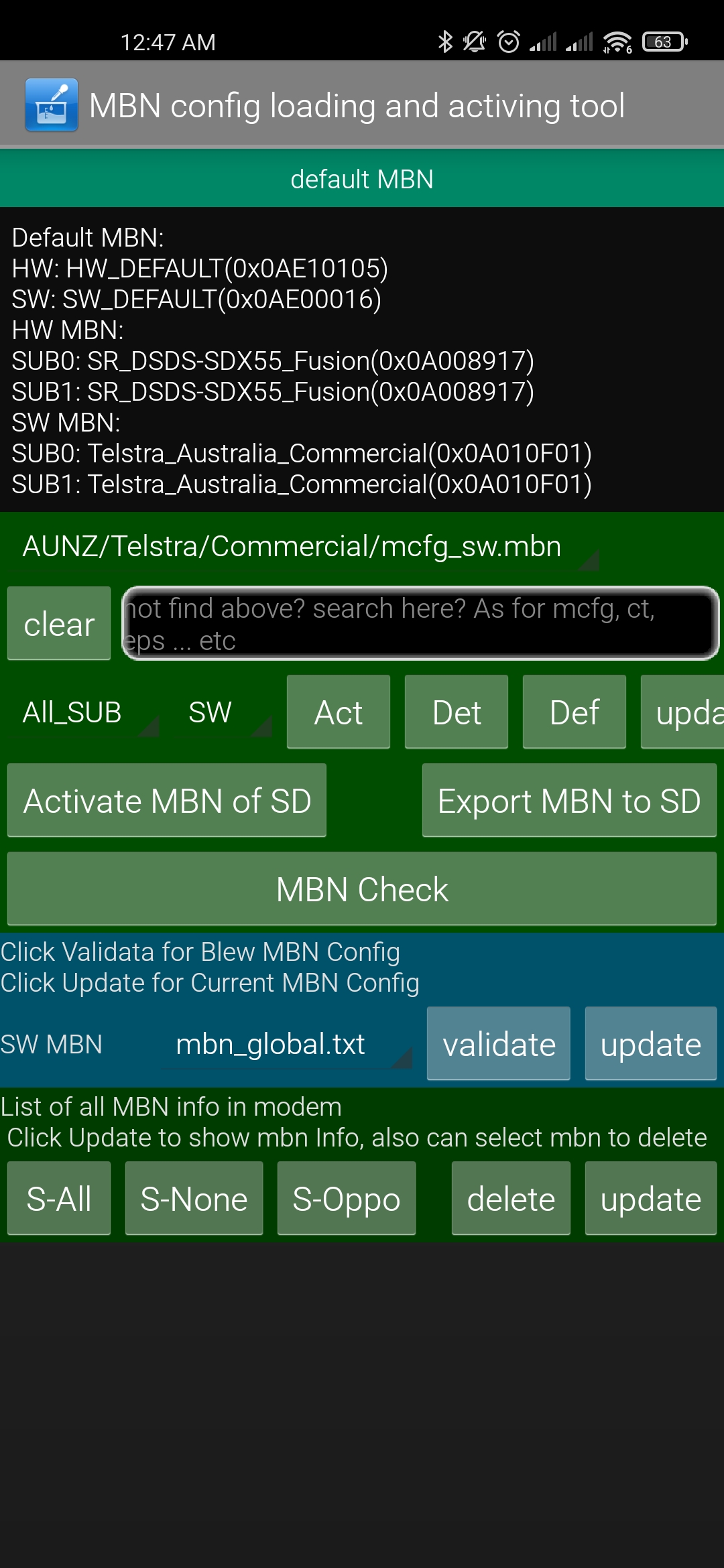Screen dimensions: 724x1568
Task: Tap update next to validate
Action: pos(651,1043)
